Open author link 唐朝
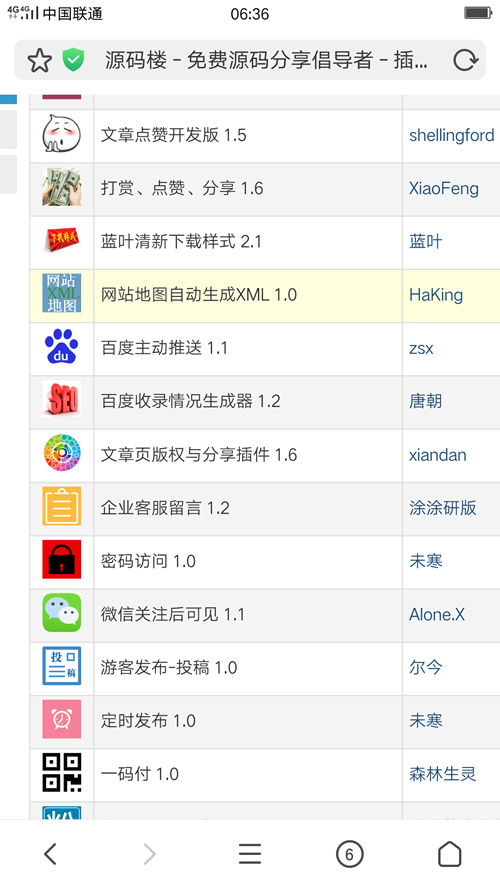 point(426,401)
